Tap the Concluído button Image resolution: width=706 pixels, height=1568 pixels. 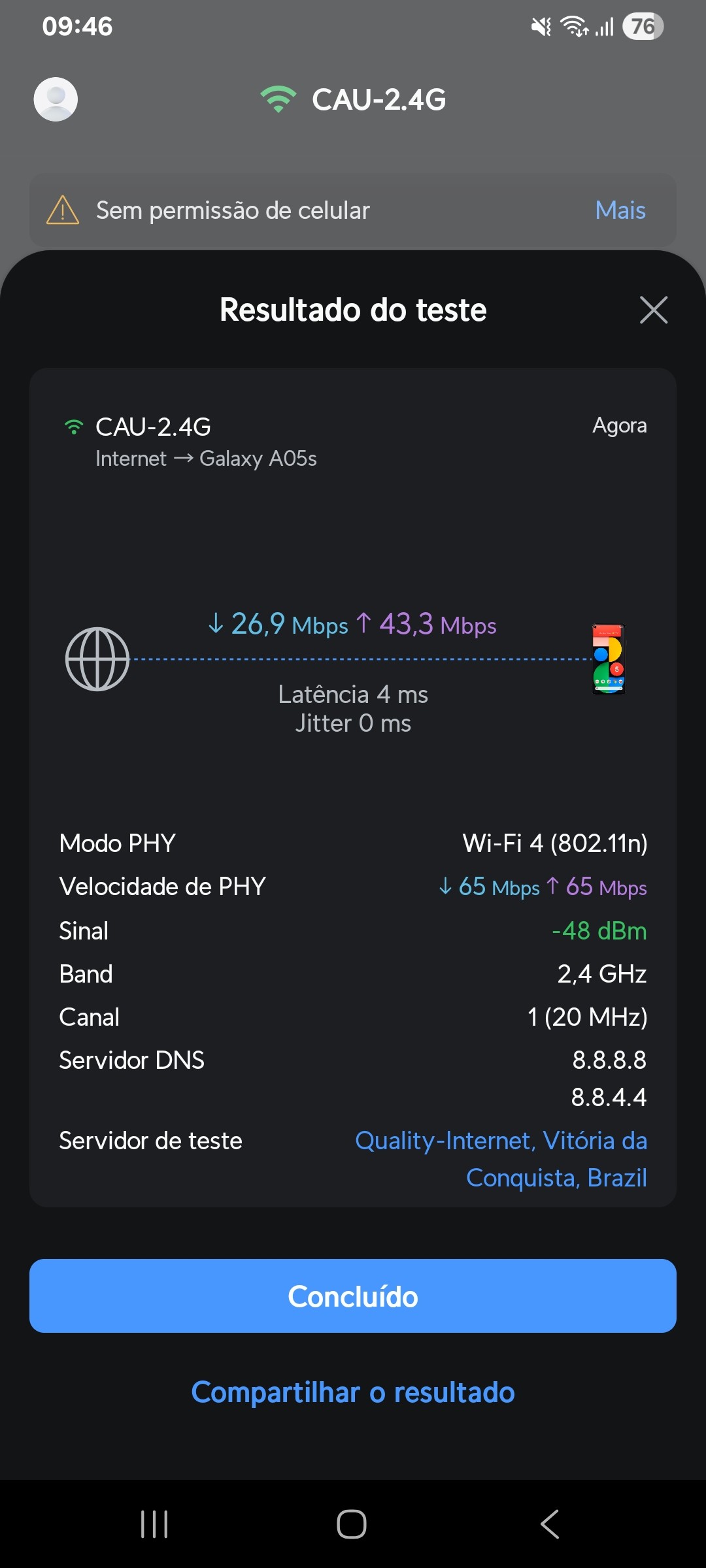(x=353, y=1296)
